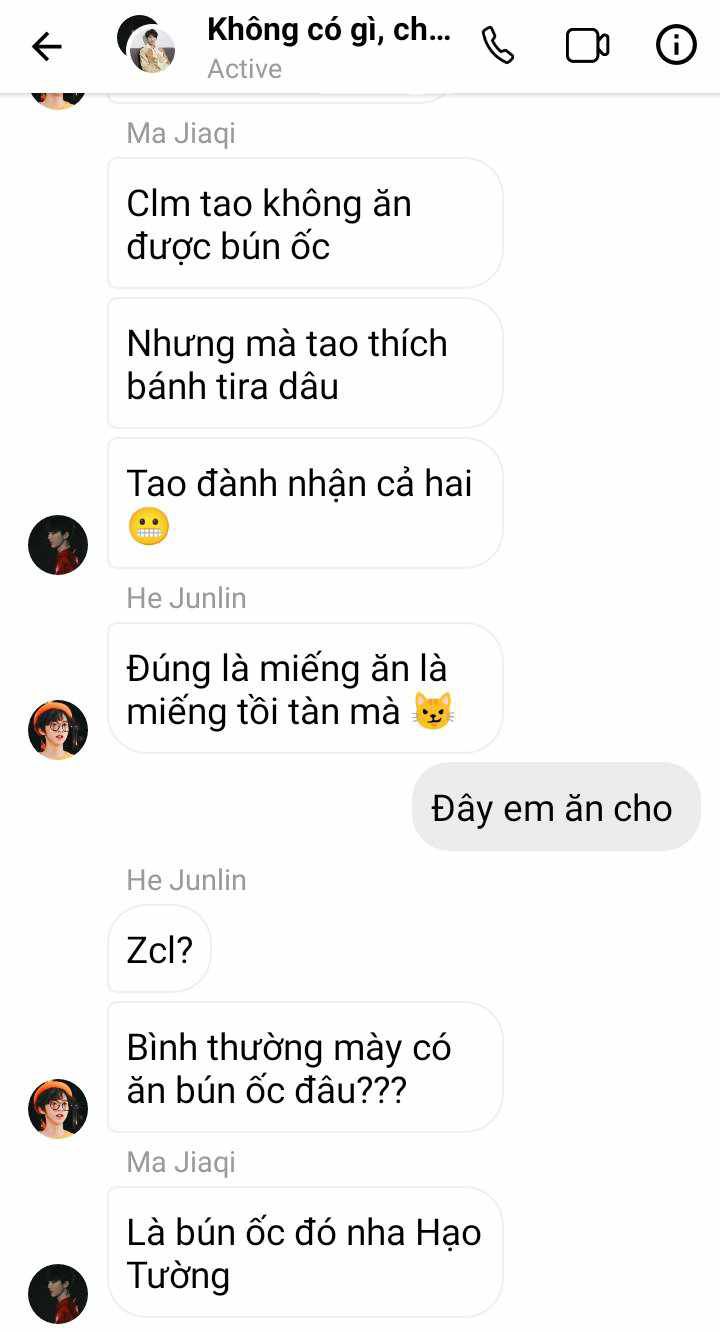Open group title 'Không có gì, ch...' details

pos(328,30)
